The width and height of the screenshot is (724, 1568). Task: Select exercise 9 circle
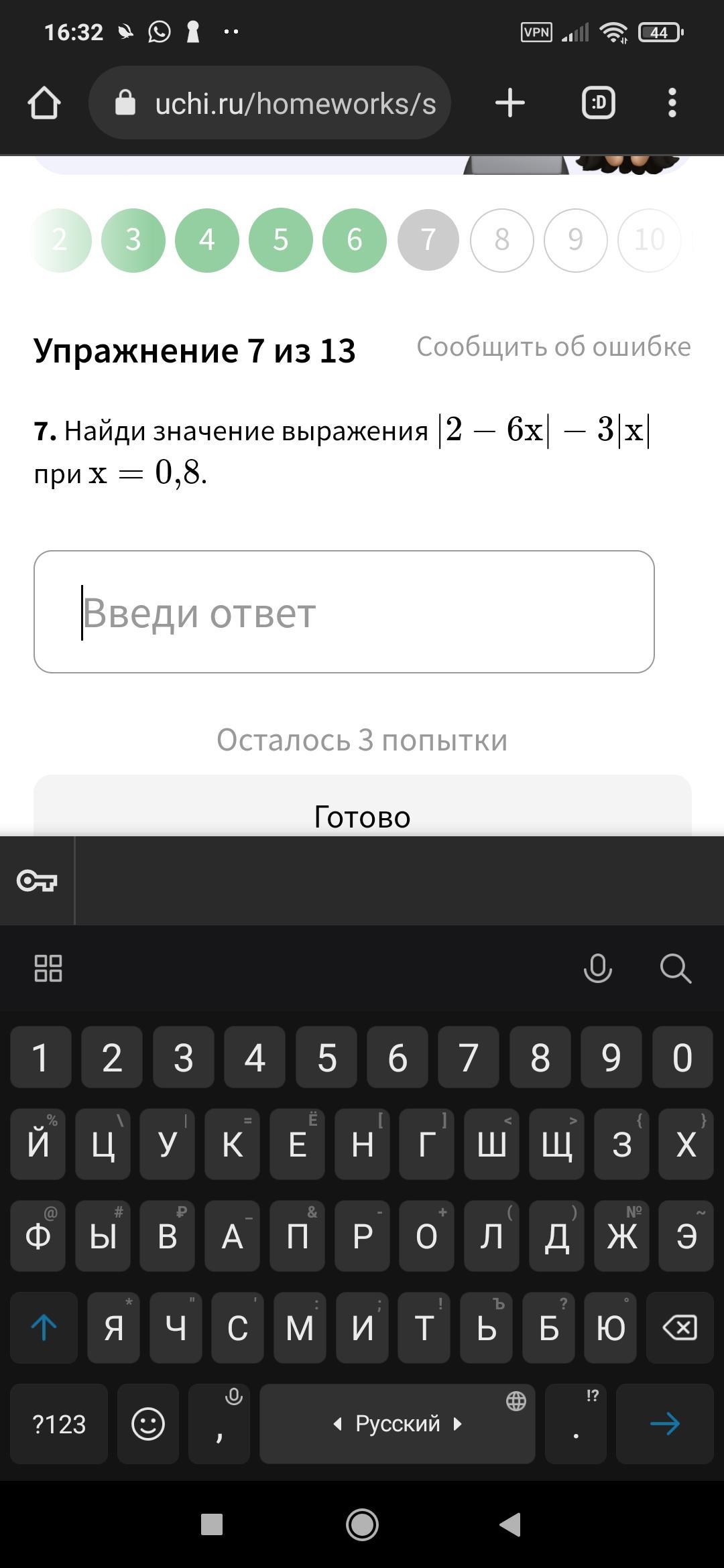point(576,240)
